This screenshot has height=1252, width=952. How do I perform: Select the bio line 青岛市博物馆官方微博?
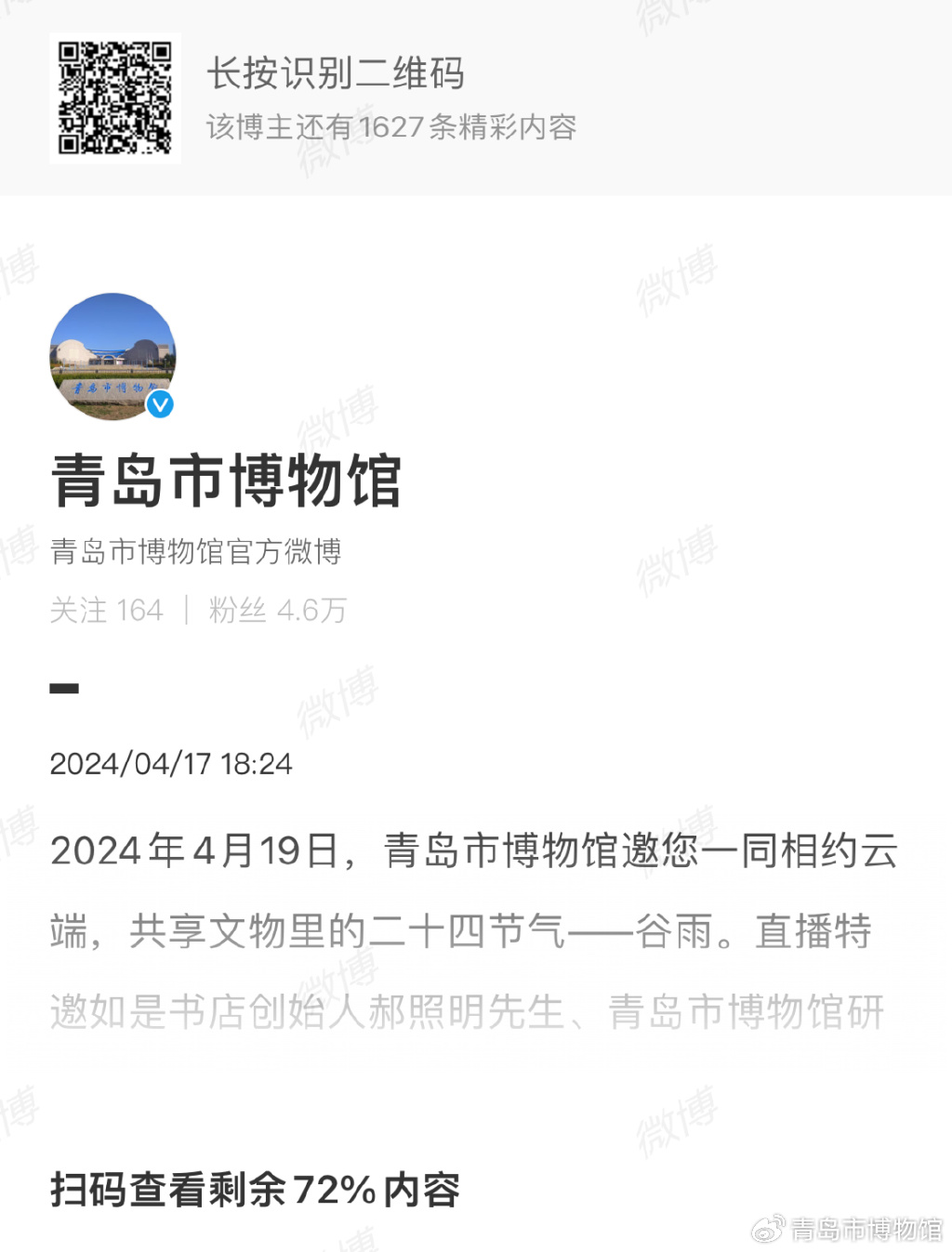pyautogui.click(x=197, y=550)
